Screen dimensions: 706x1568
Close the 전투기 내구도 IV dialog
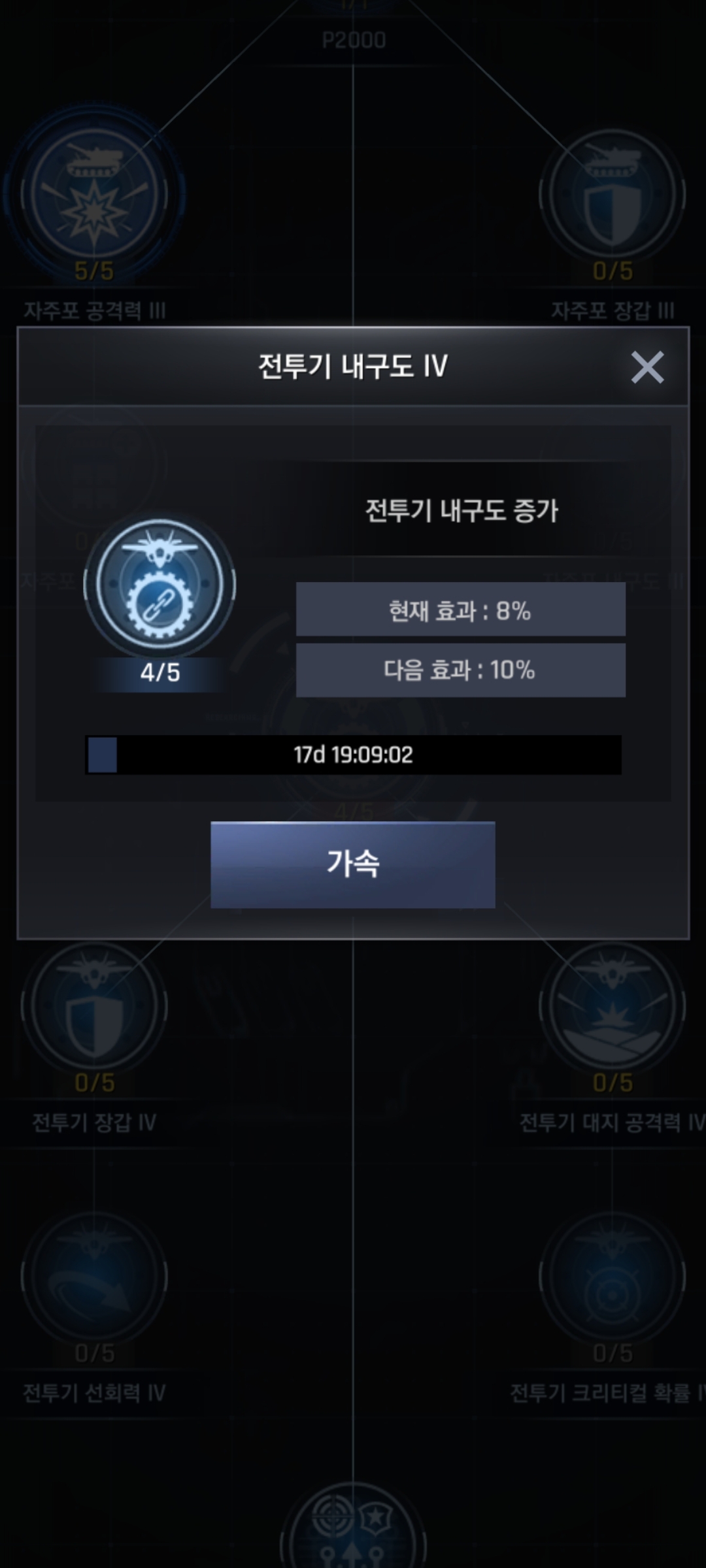click(647, 367)
